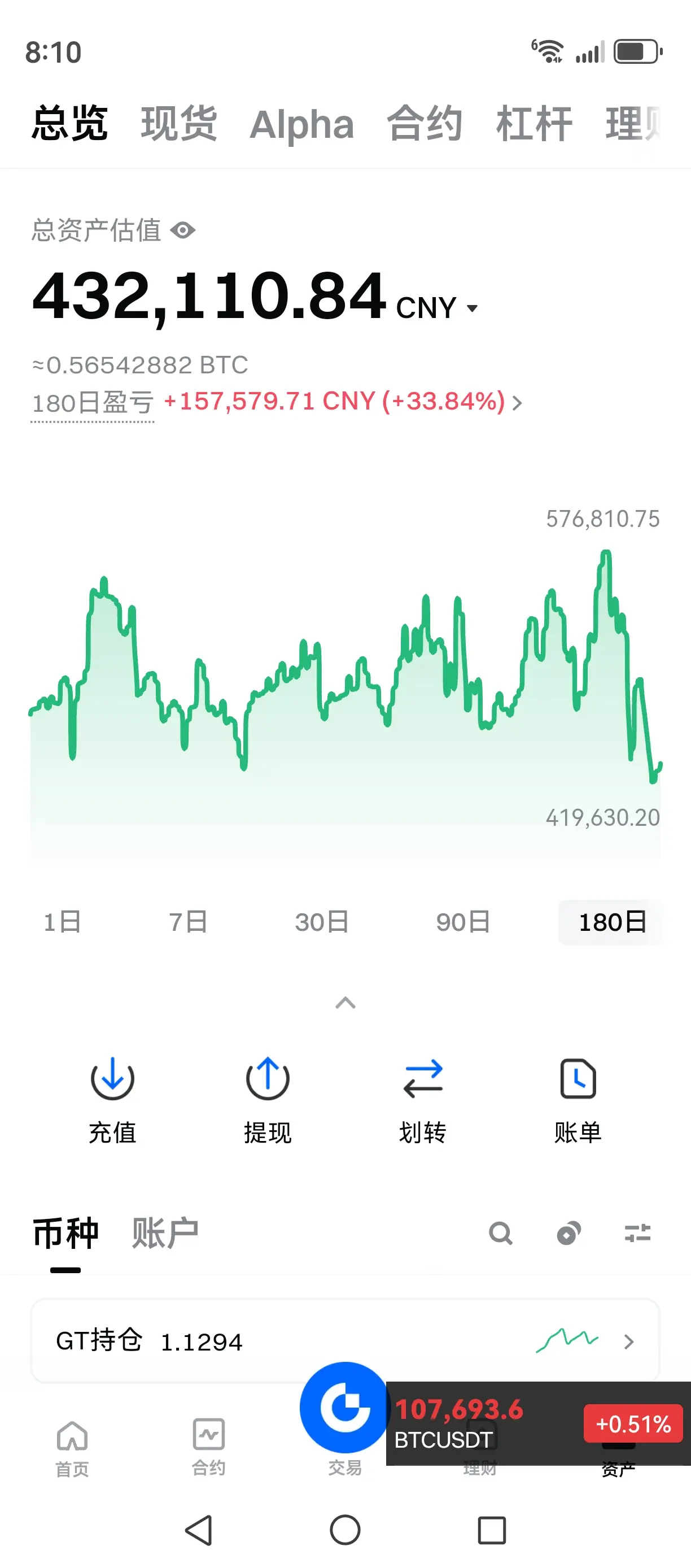Change chart range to 90日
This screenshot has width=691, height=1568.
click(463, 922)
